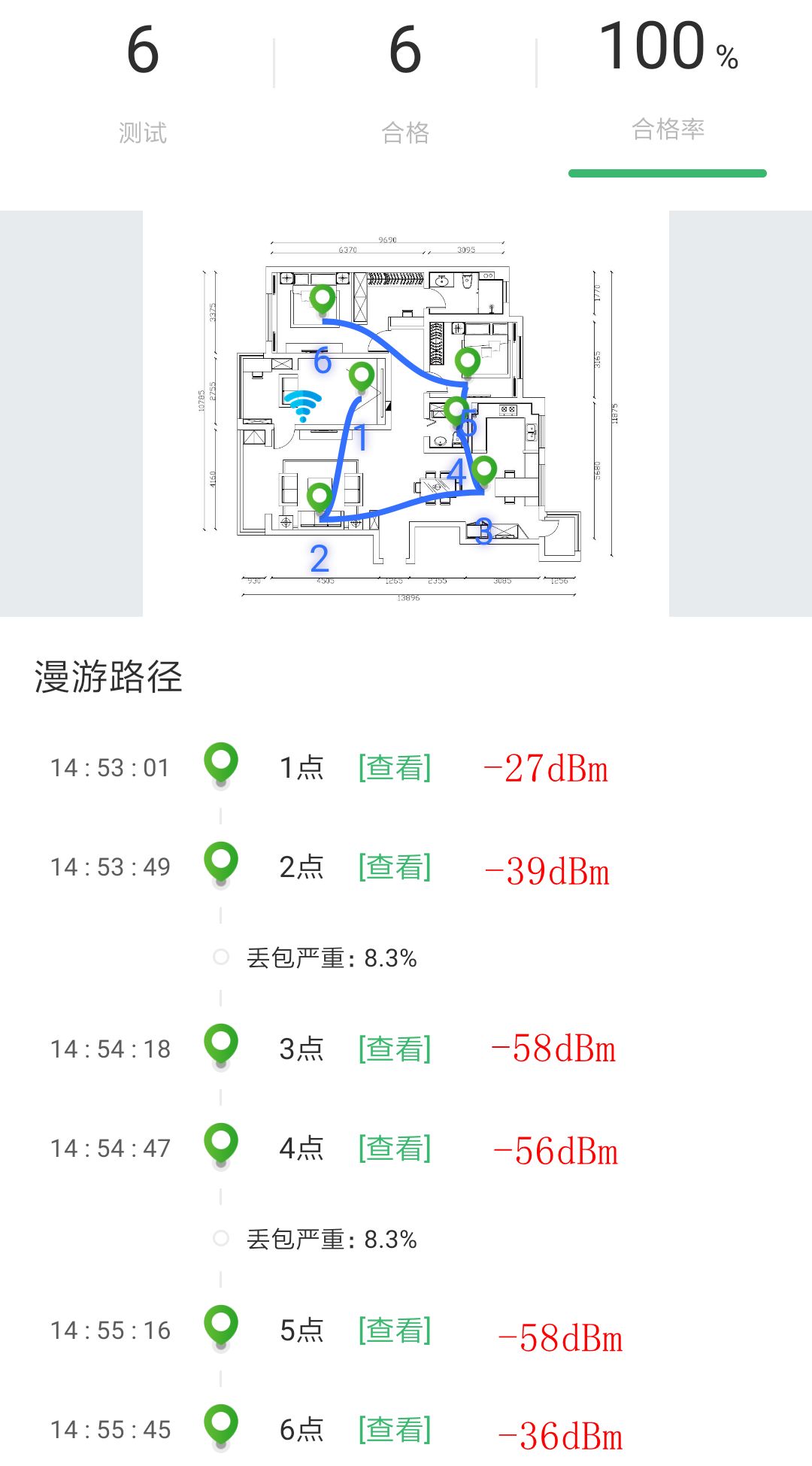
Task: Switch to the 测试 tests tab
Action: [x=142, y=83]
